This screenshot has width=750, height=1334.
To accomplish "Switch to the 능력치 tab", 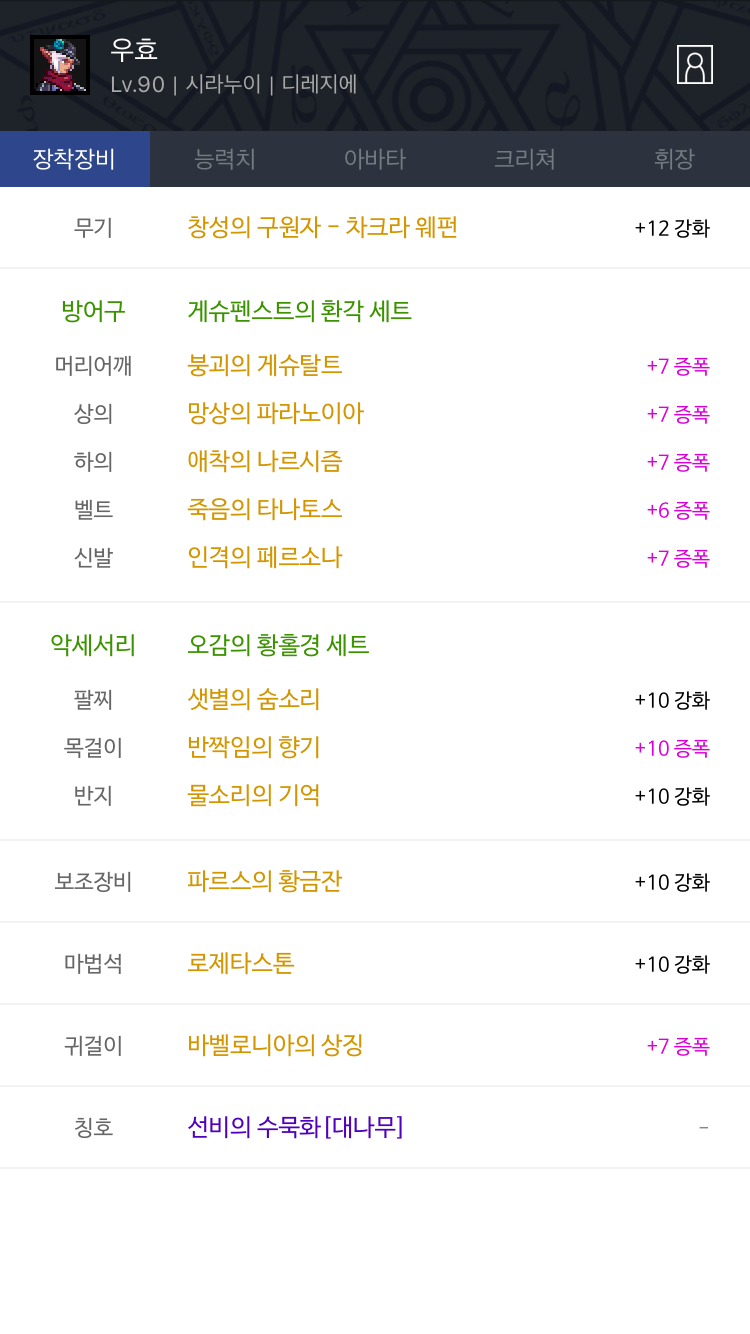I will pyautogui.click(x=225, y=159).
